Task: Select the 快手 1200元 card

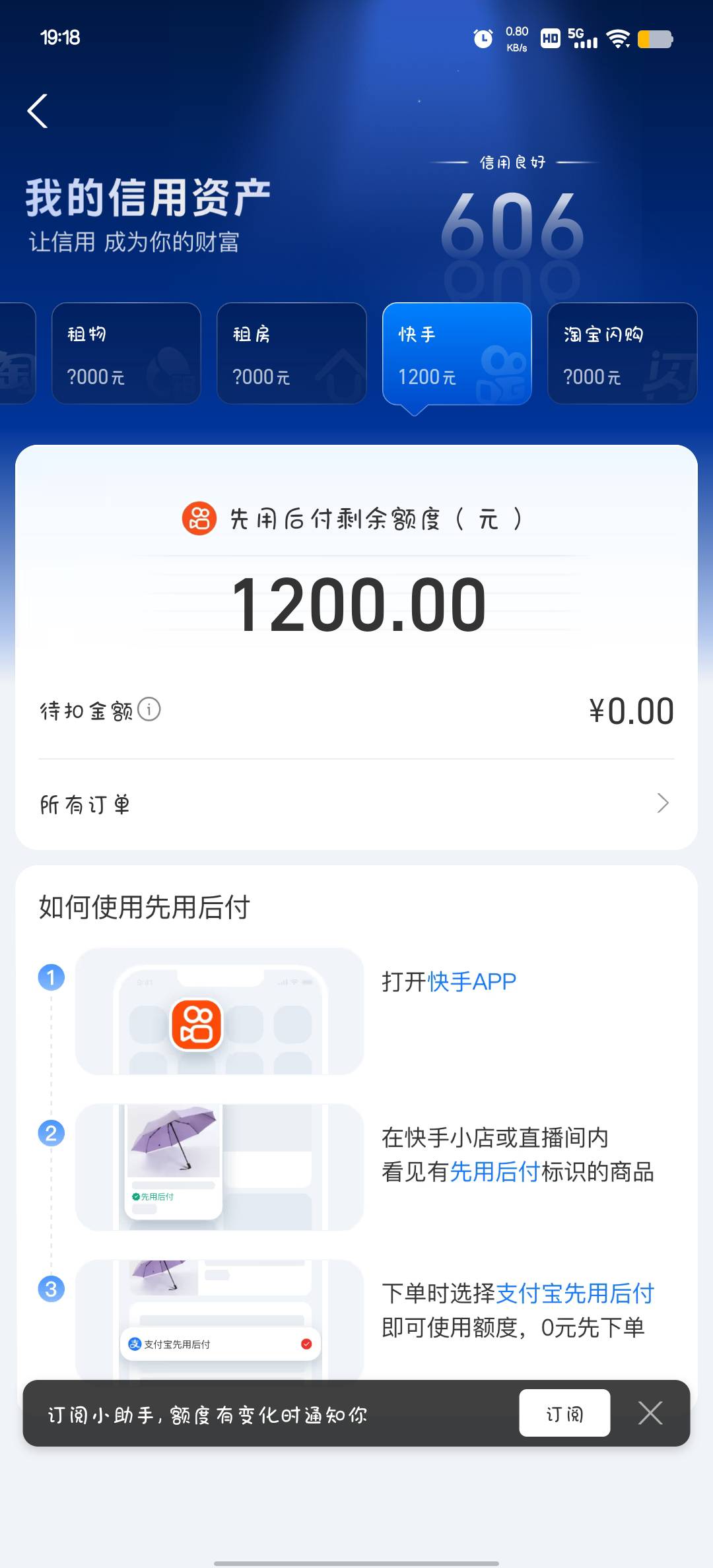Action: tap(457, 354)
